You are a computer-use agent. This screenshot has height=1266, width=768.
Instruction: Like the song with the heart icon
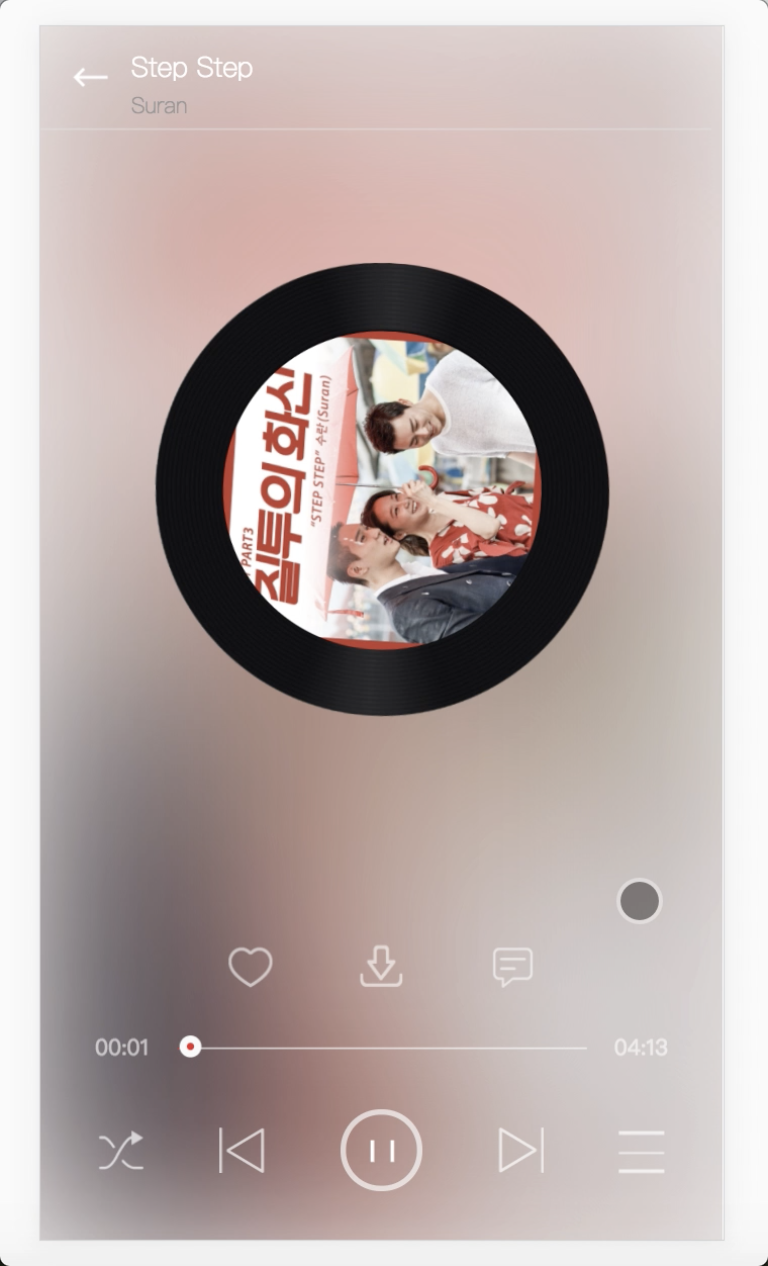click(x=250, y=967)
